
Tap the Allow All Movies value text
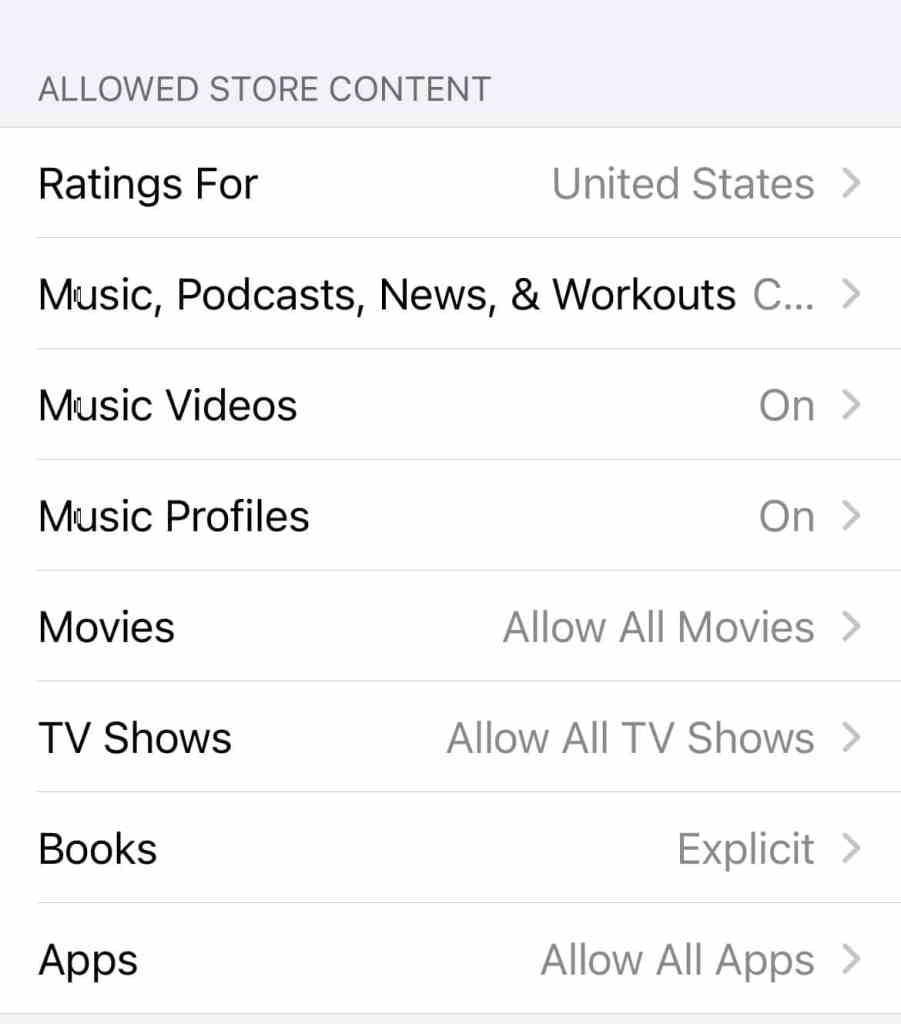658,627
